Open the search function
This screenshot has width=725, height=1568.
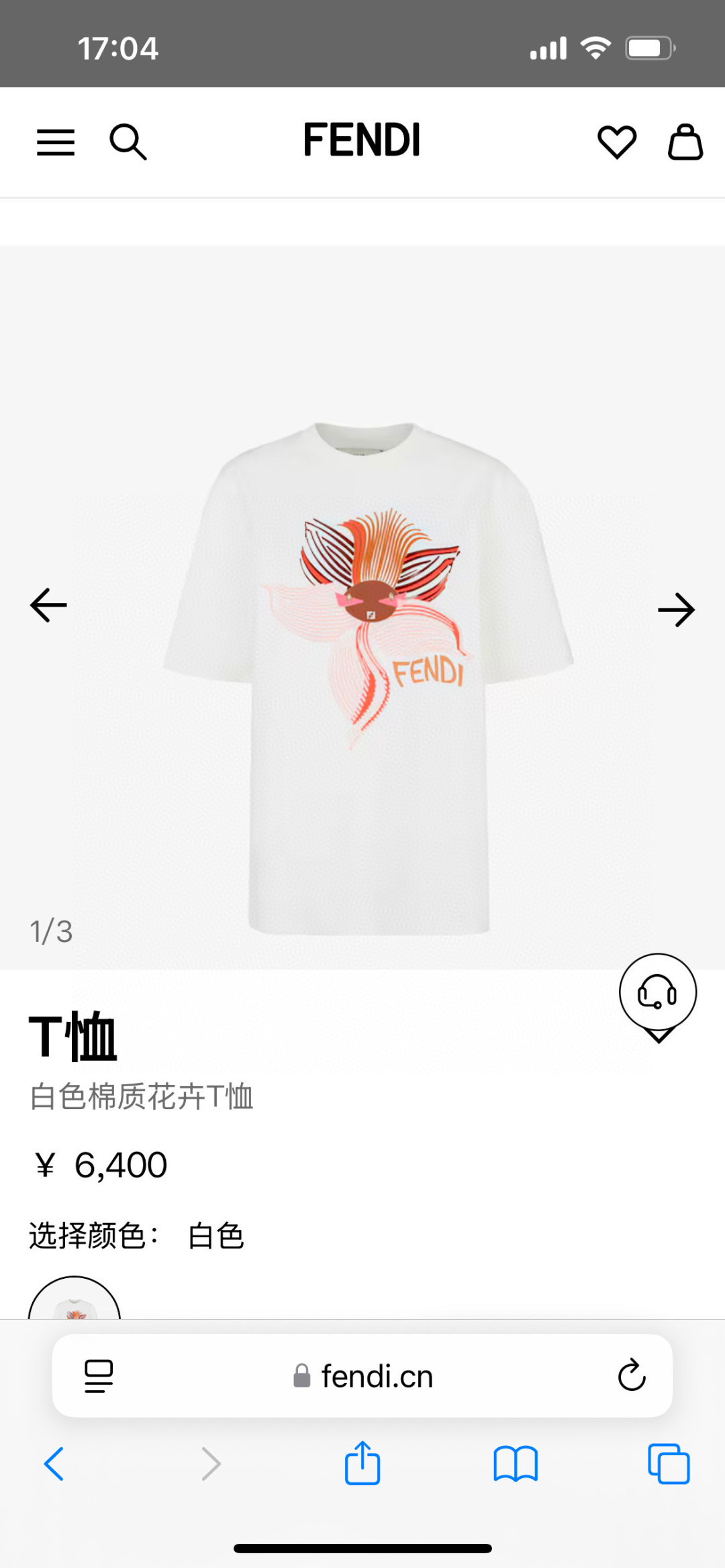click(x=128, y=142)
